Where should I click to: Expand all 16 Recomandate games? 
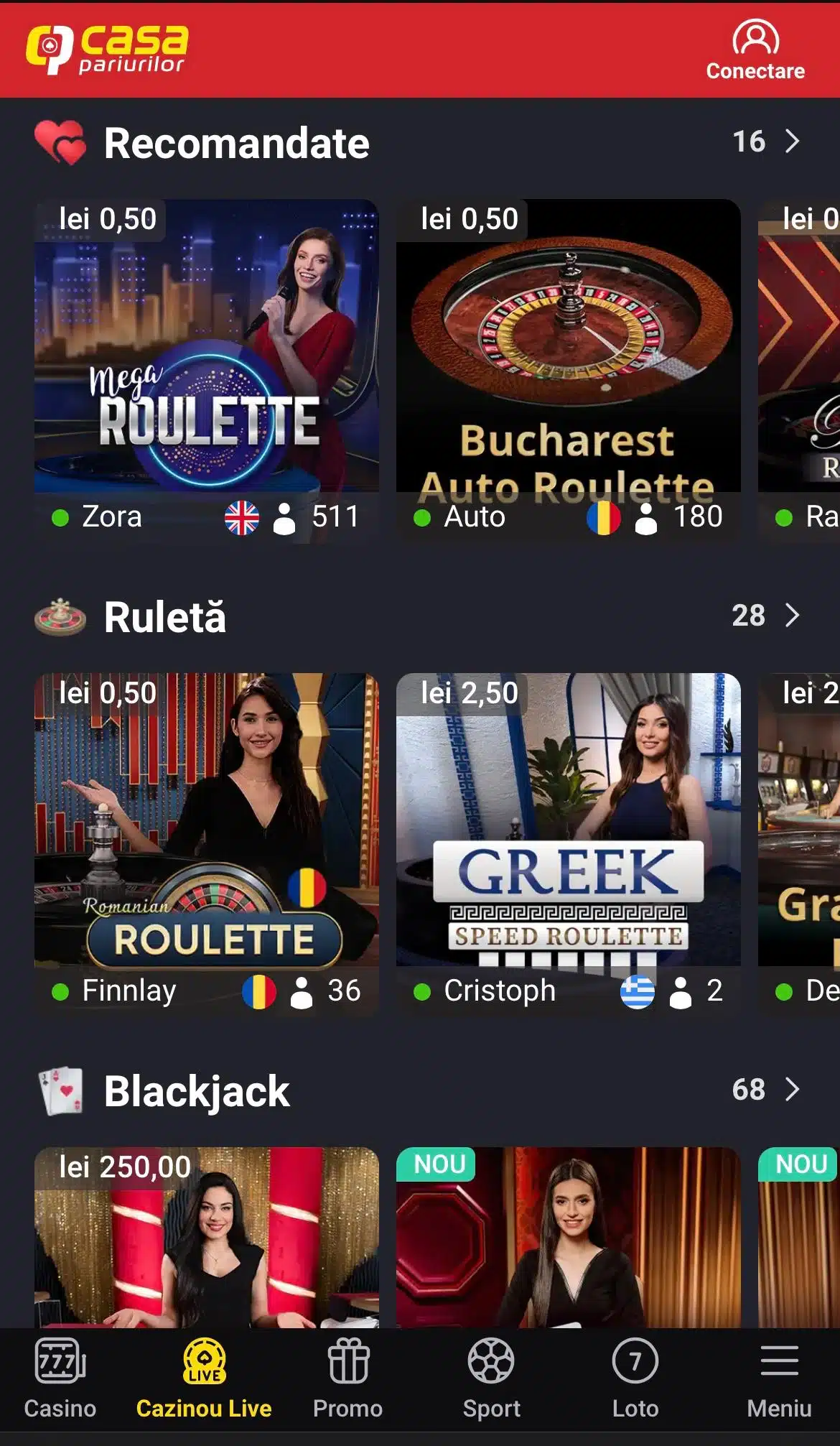coord(766,142)
